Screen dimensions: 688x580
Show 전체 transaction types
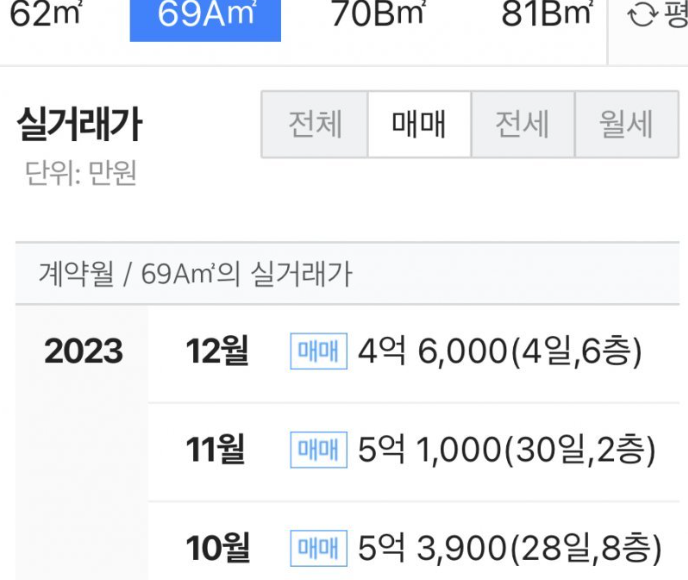[x=315, y=125]
